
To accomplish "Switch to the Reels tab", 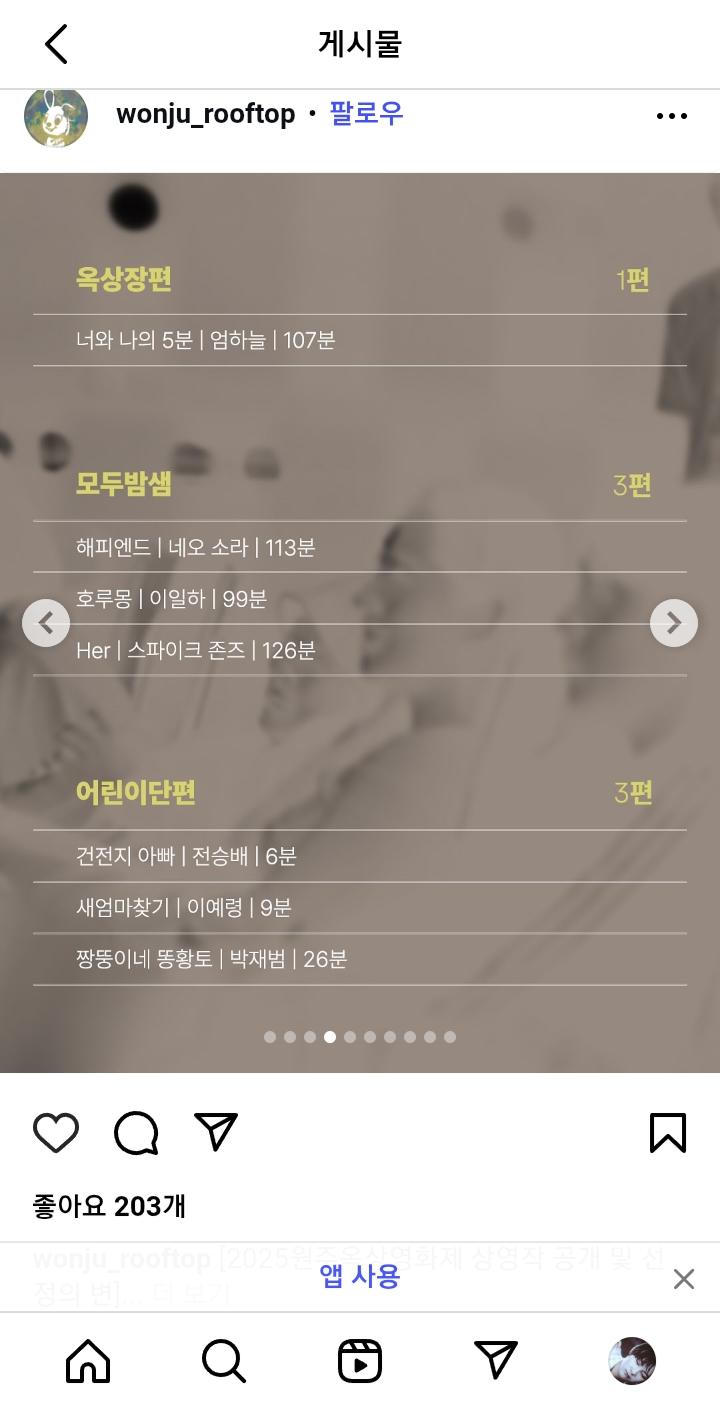I will (360, 1361).
